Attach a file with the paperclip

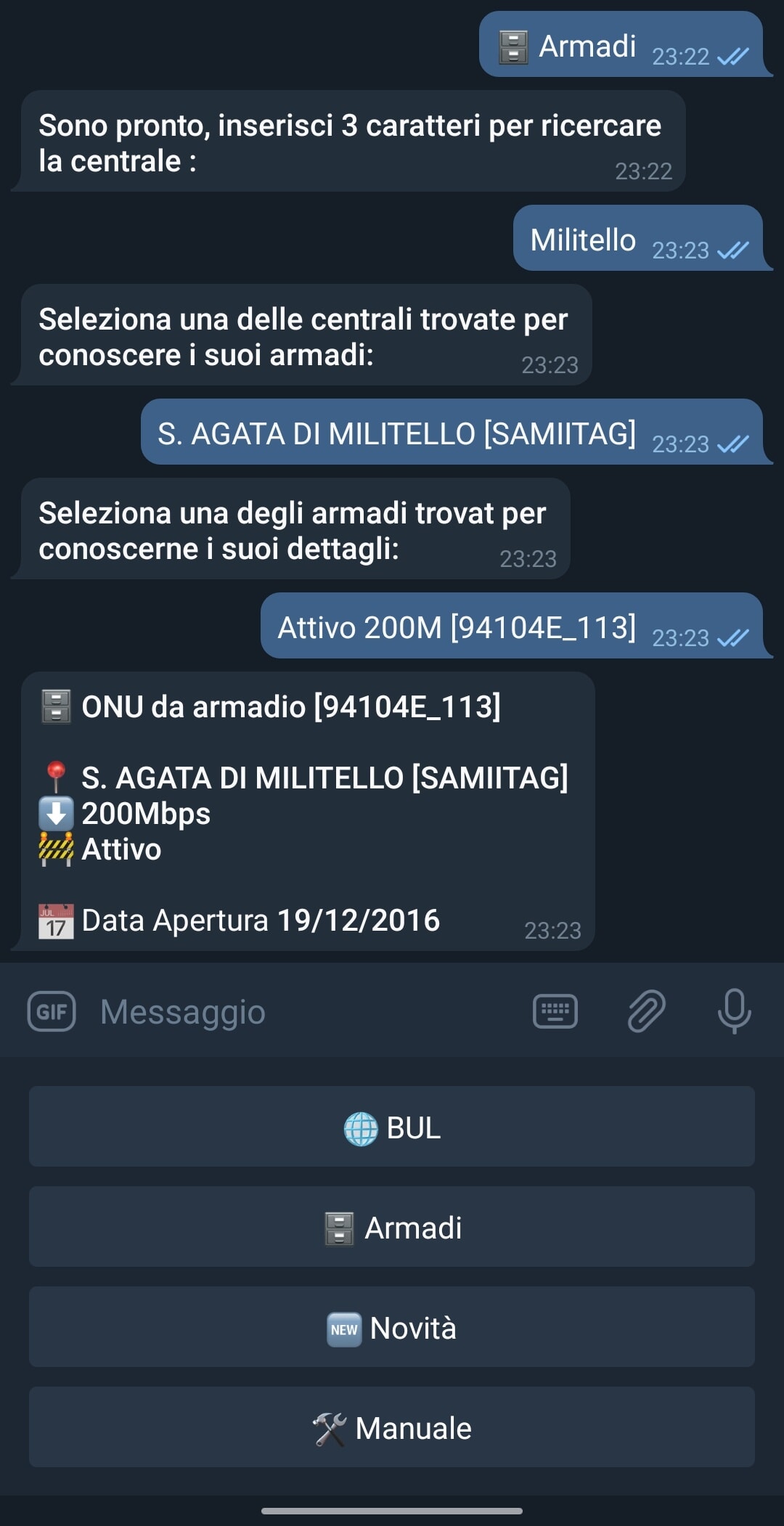tap(646, 1011)
